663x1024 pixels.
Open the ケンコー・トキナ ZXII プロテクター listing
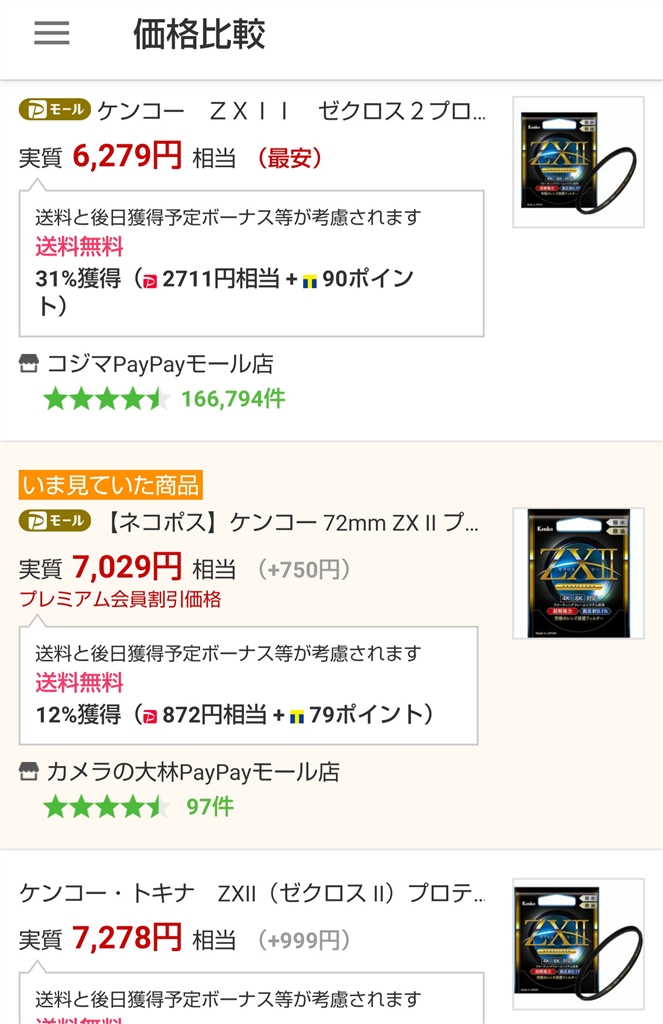click(x=253, y=894)
